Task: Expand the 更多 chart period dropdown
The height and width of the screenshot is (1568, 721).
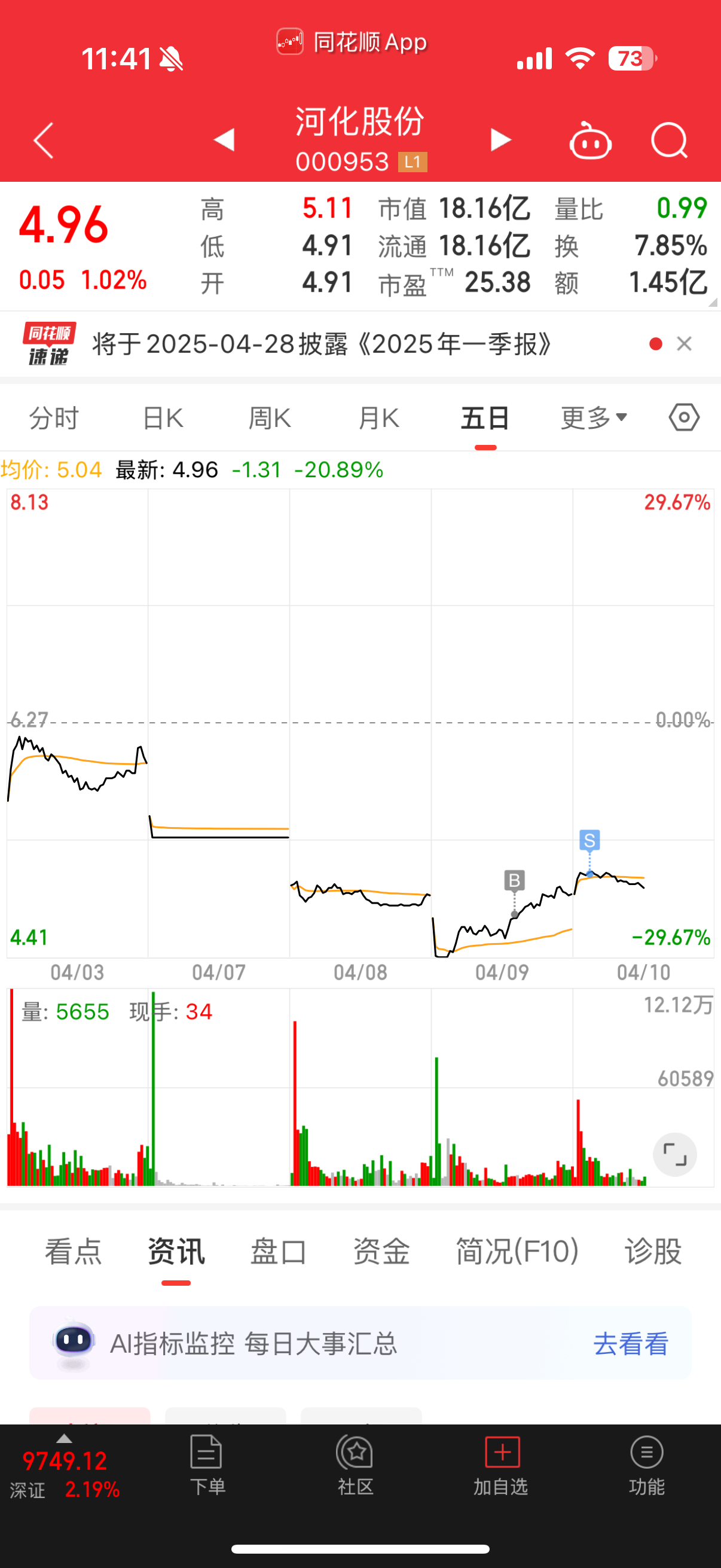Action: point(593,418)
